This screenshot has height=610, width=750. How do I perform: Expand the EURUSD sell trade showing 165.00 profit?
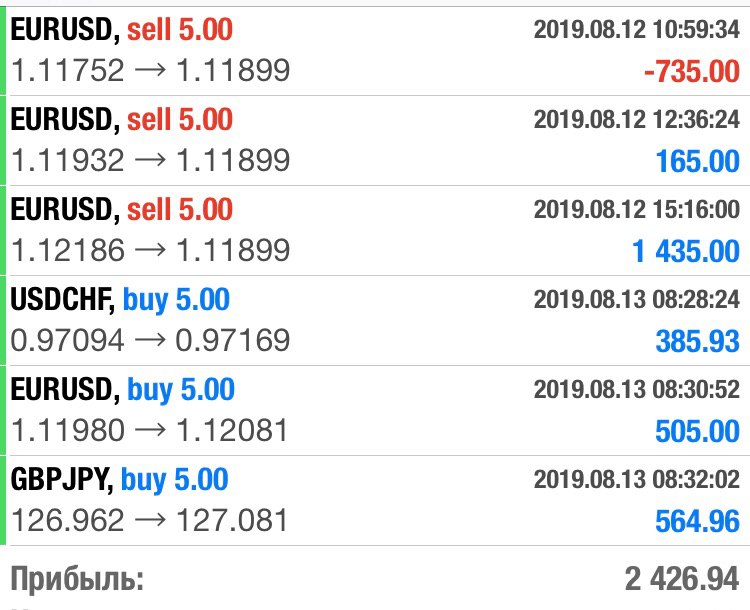375,140
